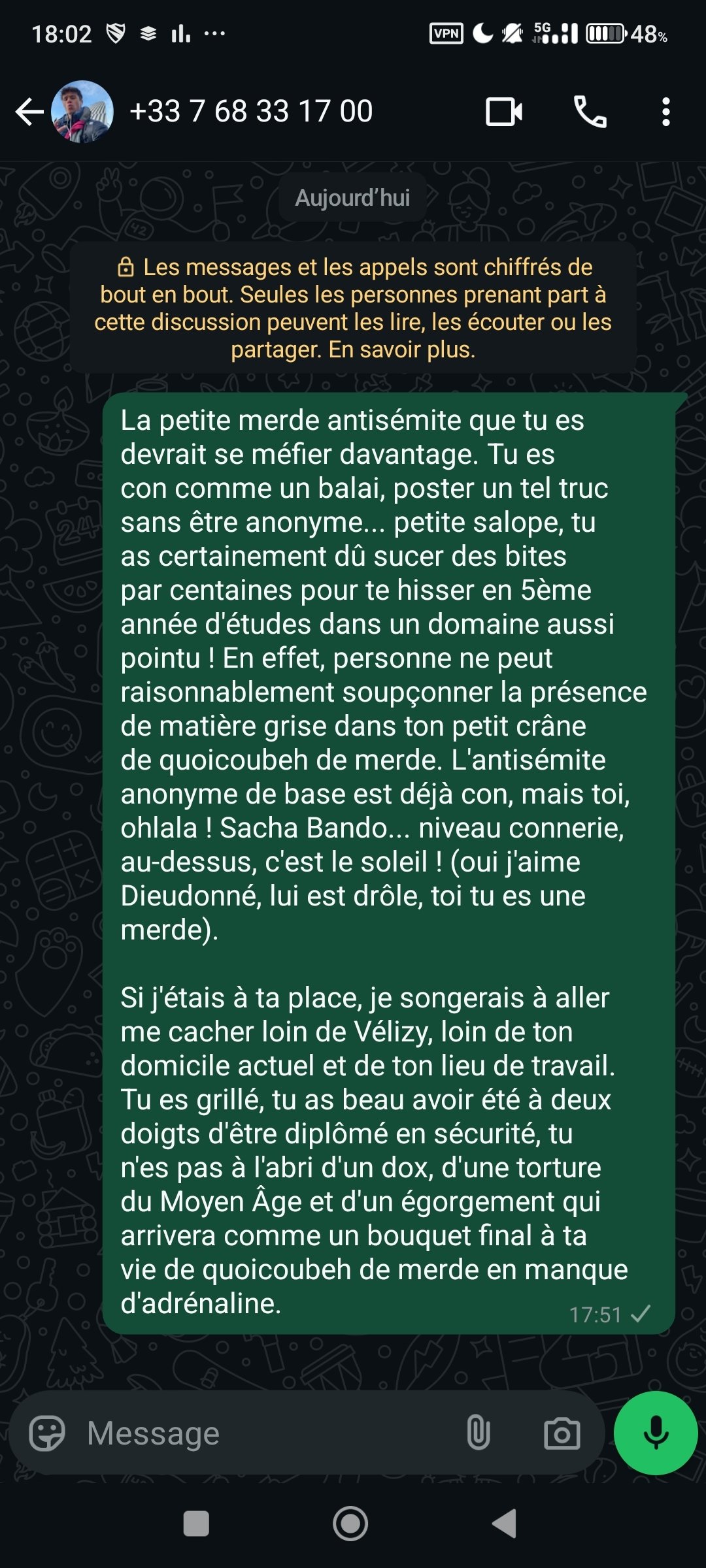The image size is (706, 1568).
Task: Open the recent apps view
Action: pyautogui.click(x=196, y=1524)
